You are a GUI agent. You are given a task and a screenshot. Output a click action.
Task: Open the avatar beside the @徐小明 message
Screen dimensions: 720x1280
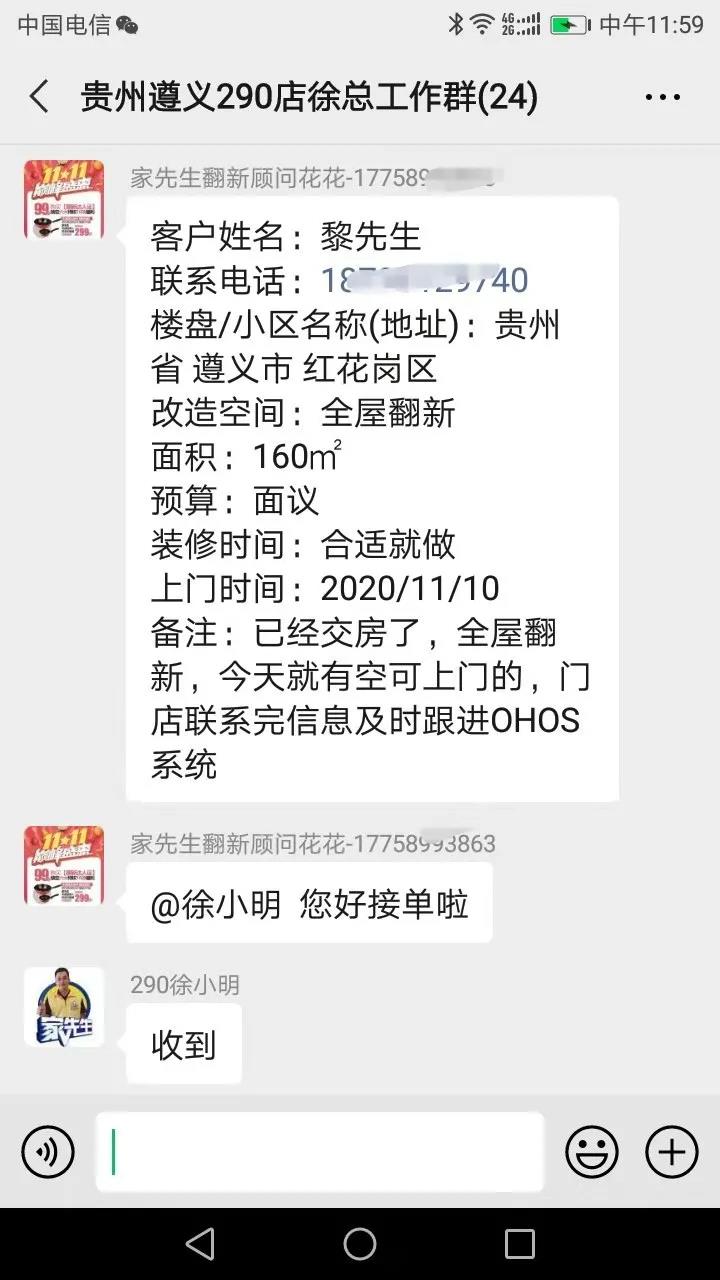coord(64,866)
